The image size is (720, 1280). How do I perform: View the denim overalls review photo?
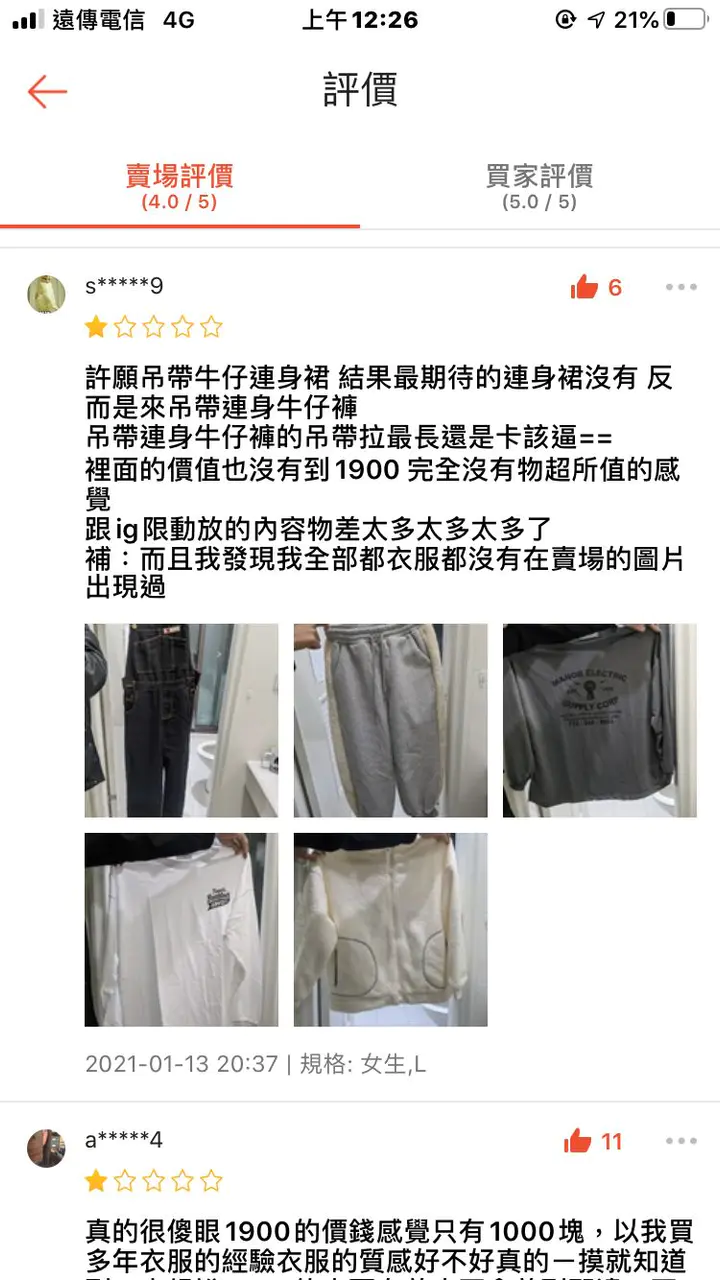click(181, 720)
